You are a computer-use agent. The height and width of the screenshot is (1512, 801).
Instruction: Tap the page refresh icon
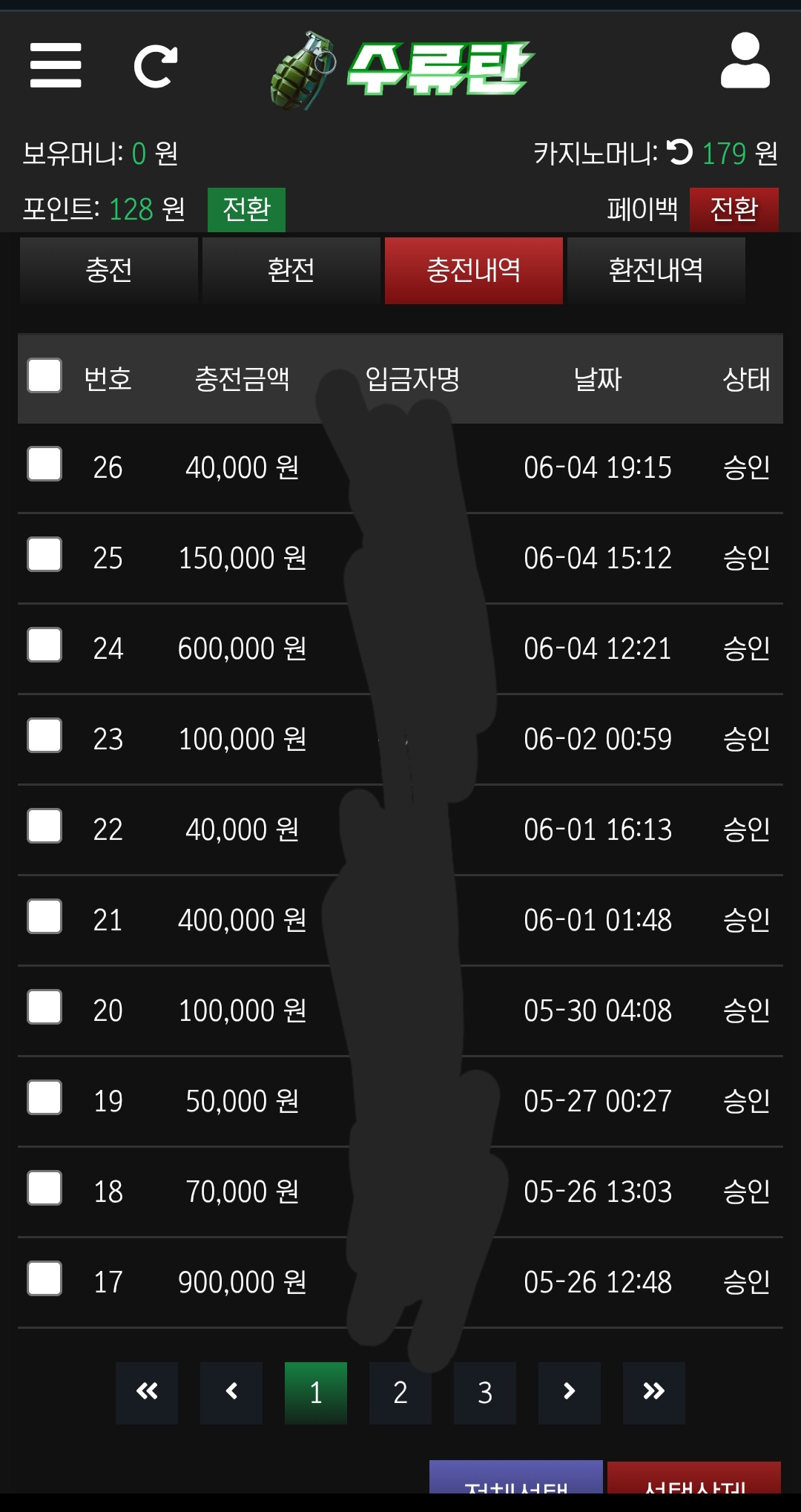pos(156,67)
